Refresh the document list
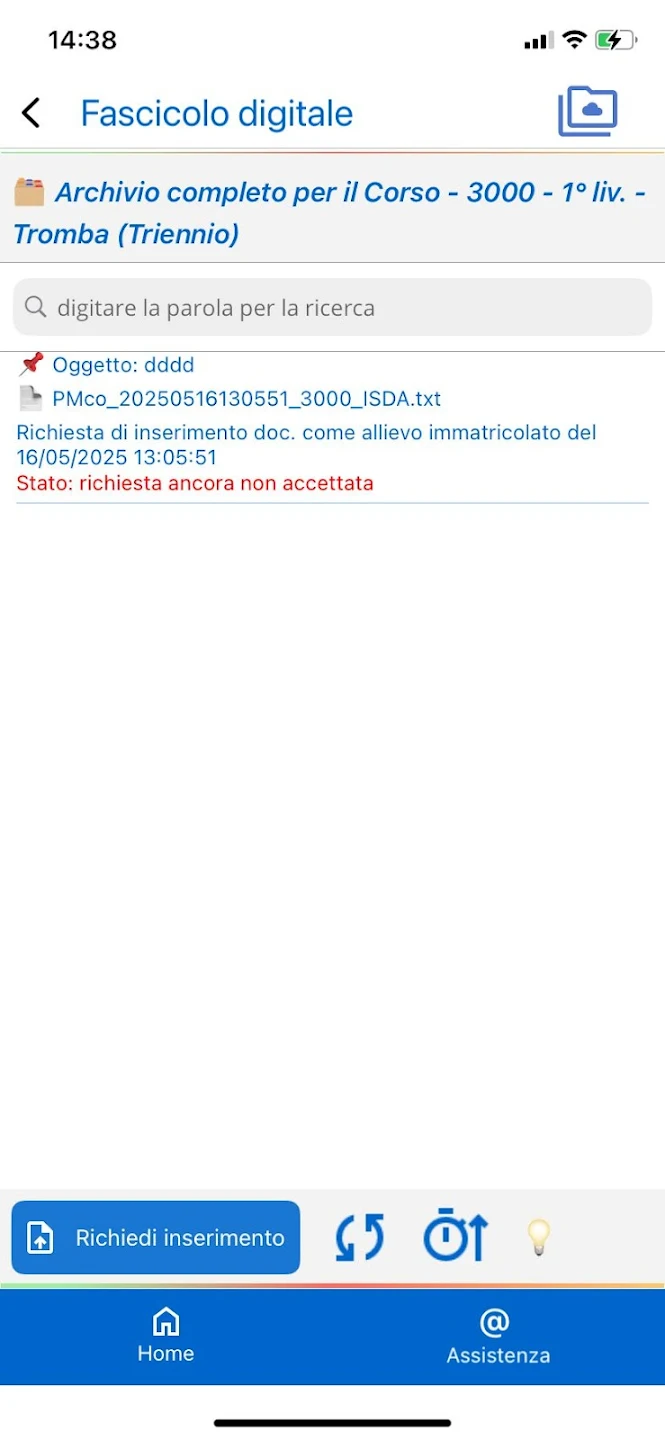 click(x=360, y=1237)
